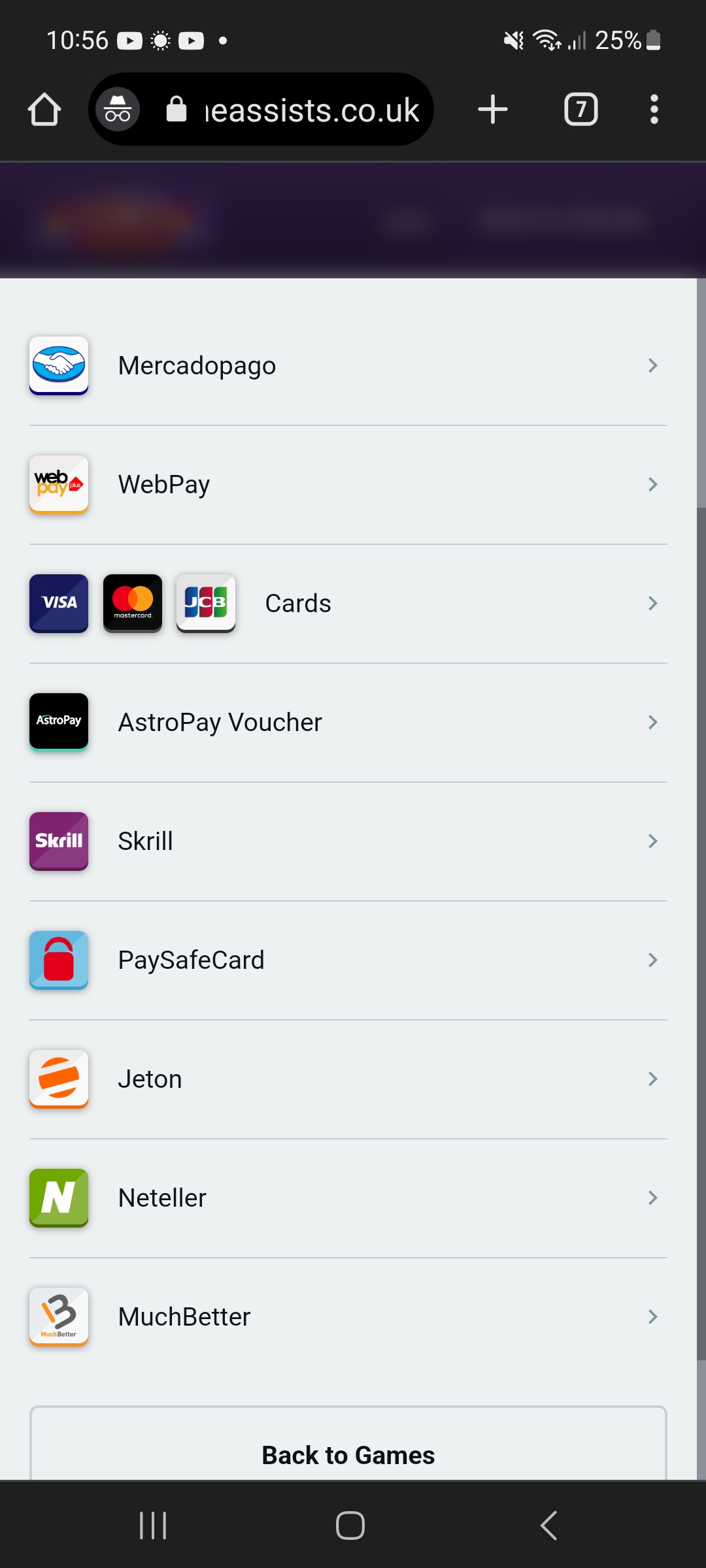706x1568 pixels.
Task: Choose WebPay as payment method
Action: (x=348, y=485)
